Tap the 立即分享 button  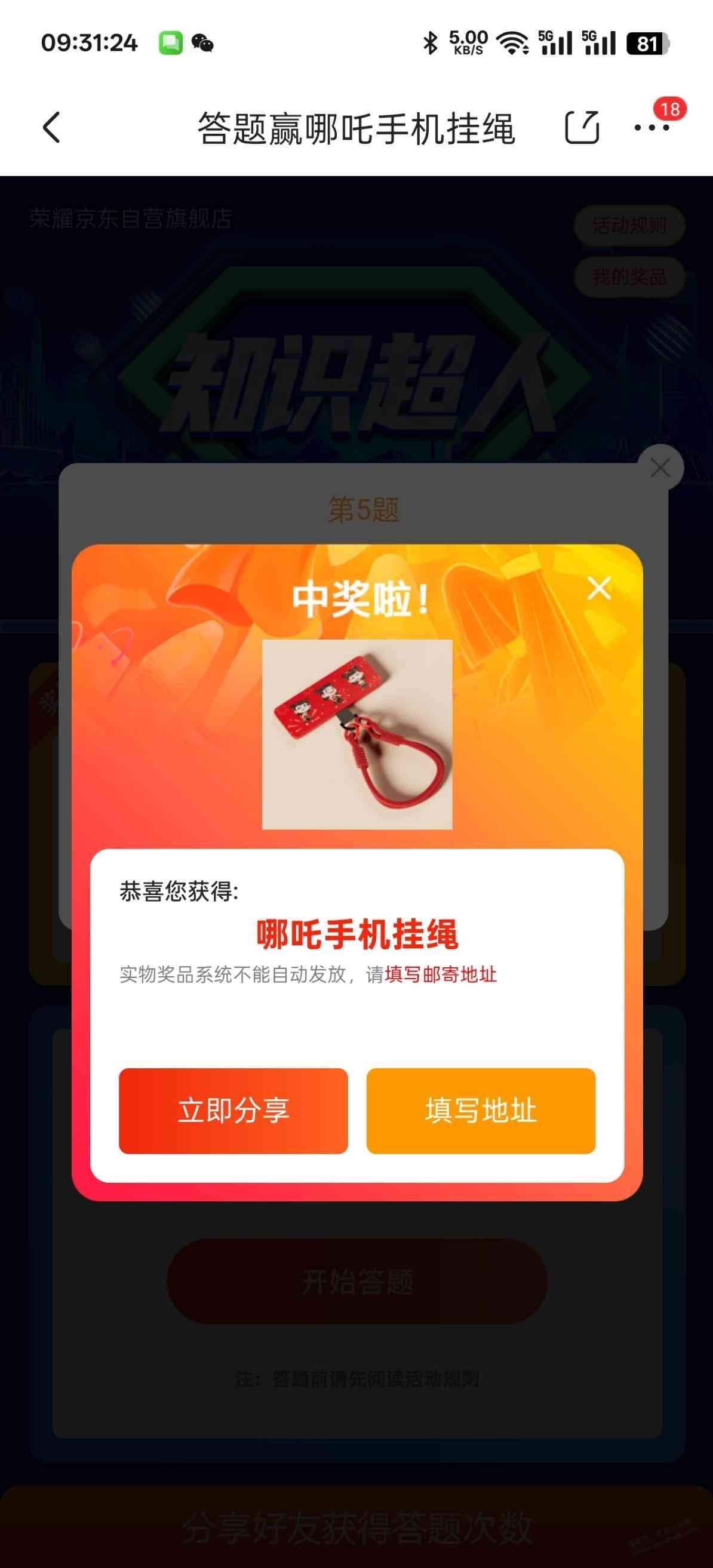[233, 1110]
